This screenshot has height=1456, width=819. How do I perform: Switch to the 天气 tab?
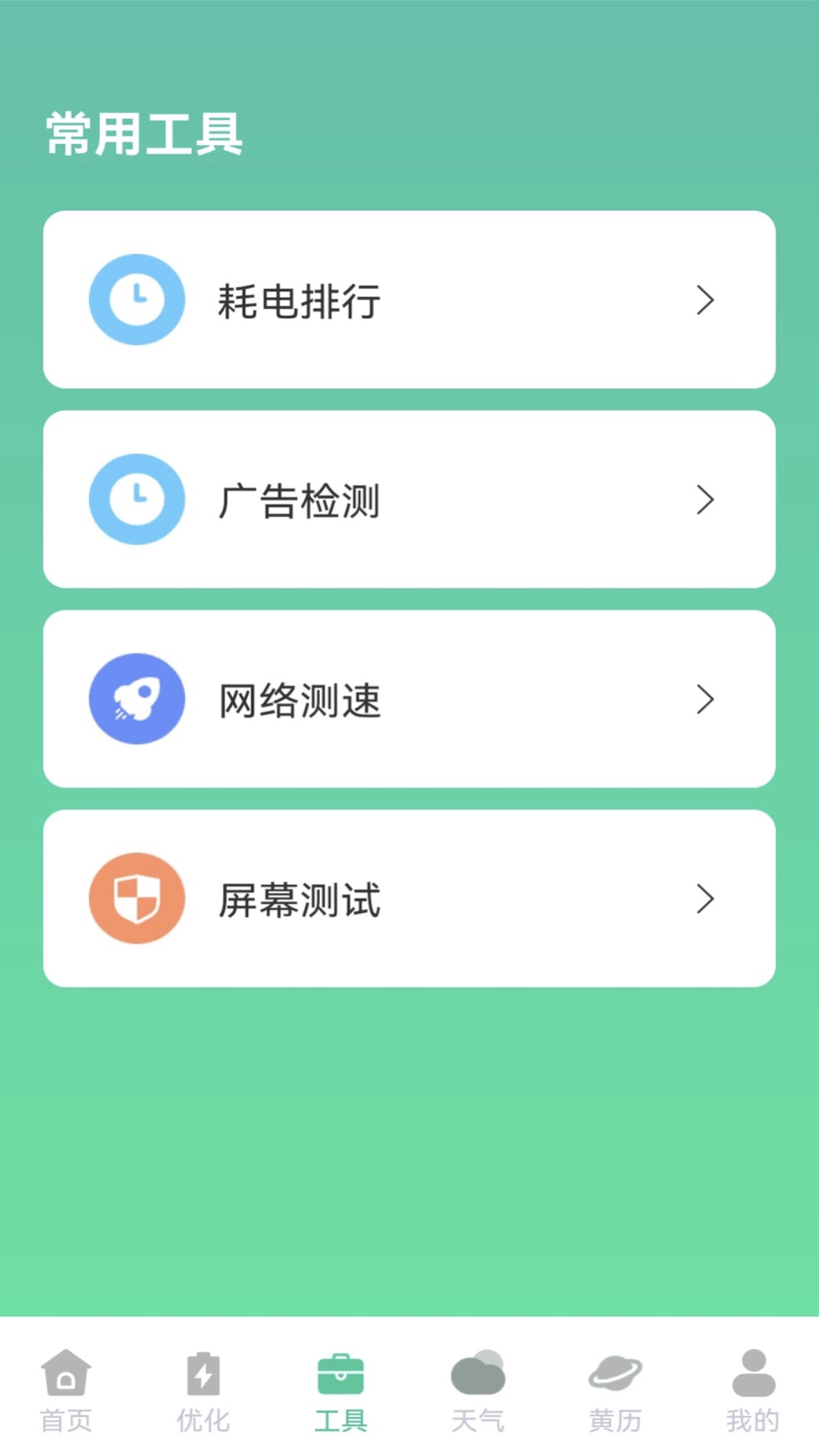477,1399
